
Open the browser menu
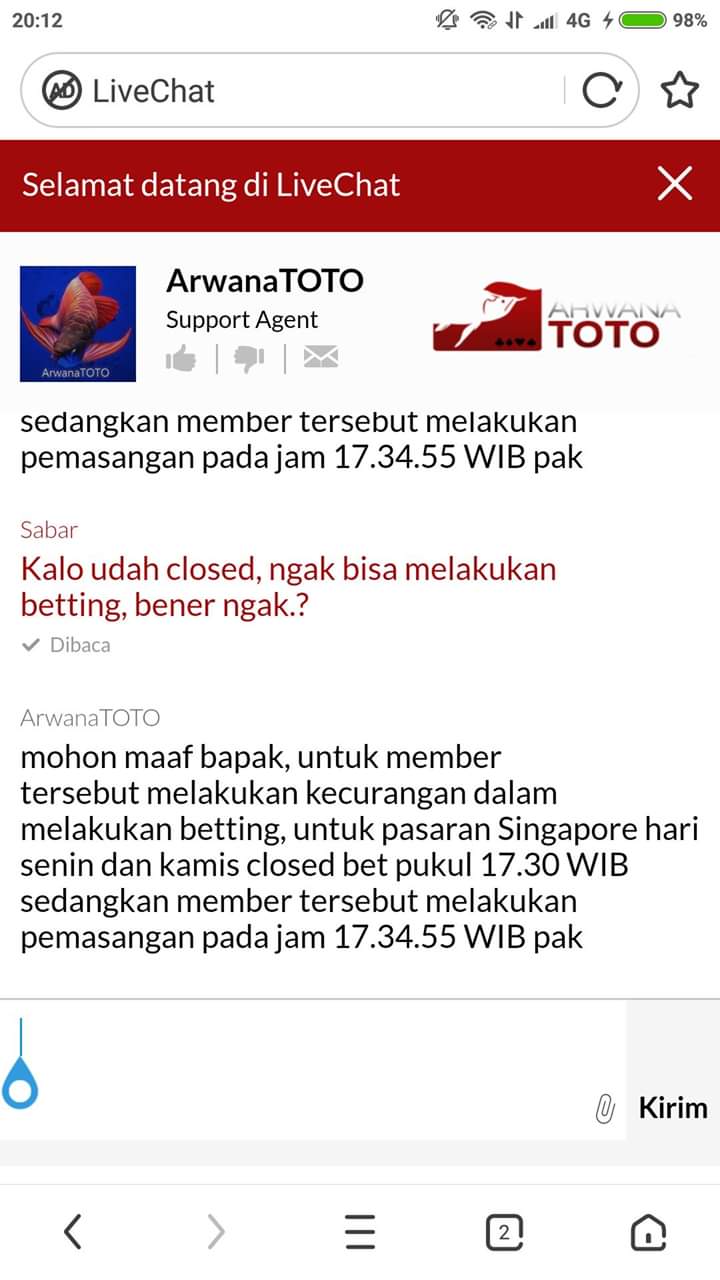(x=360, y=1232)
